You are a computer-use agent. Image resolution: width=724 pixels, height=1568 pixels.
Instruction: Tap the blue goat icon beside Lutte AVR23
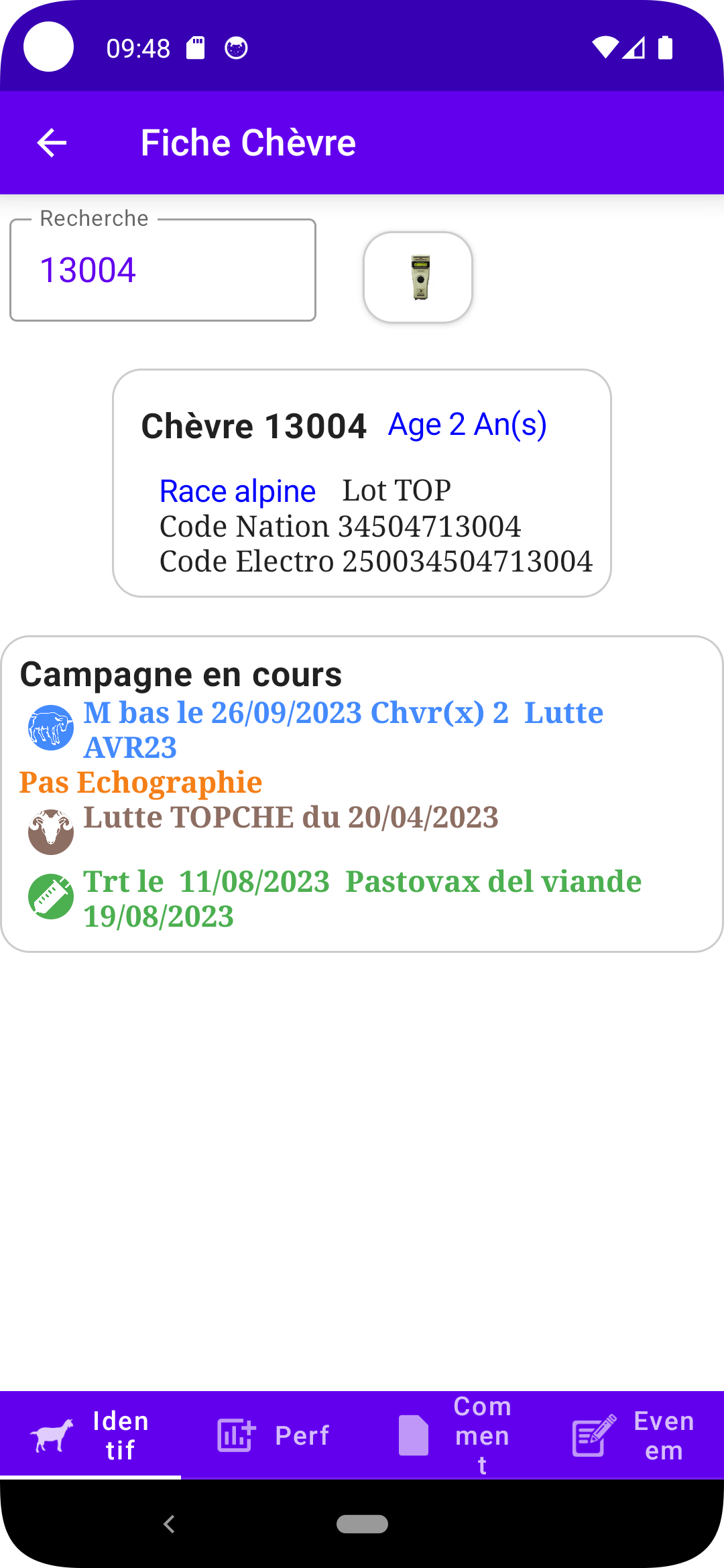(50, 727)
